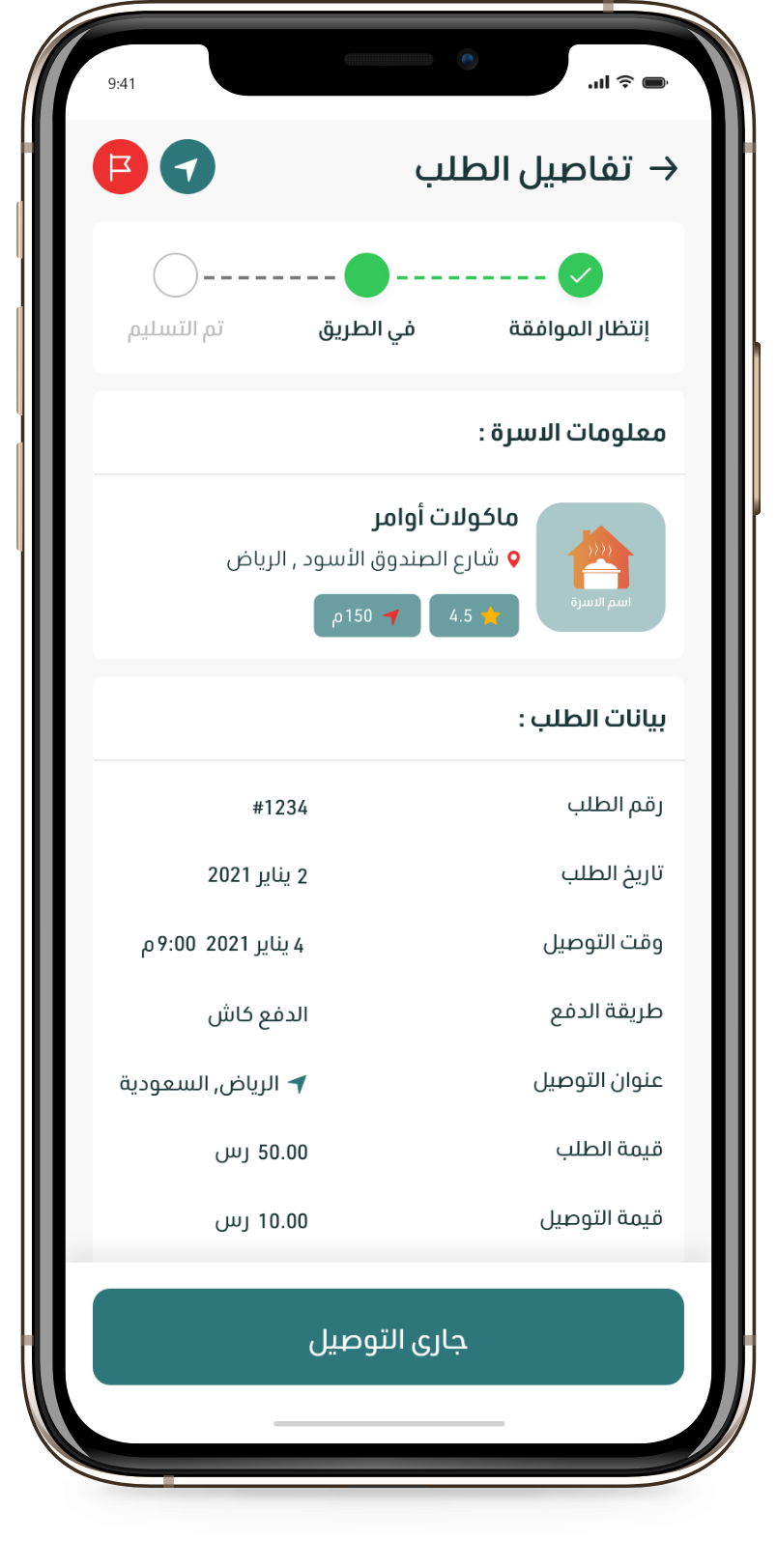Screen dimensions: 777x1568
Task: Open the teal navigation arrow icon
Action: tap(187, 167)
